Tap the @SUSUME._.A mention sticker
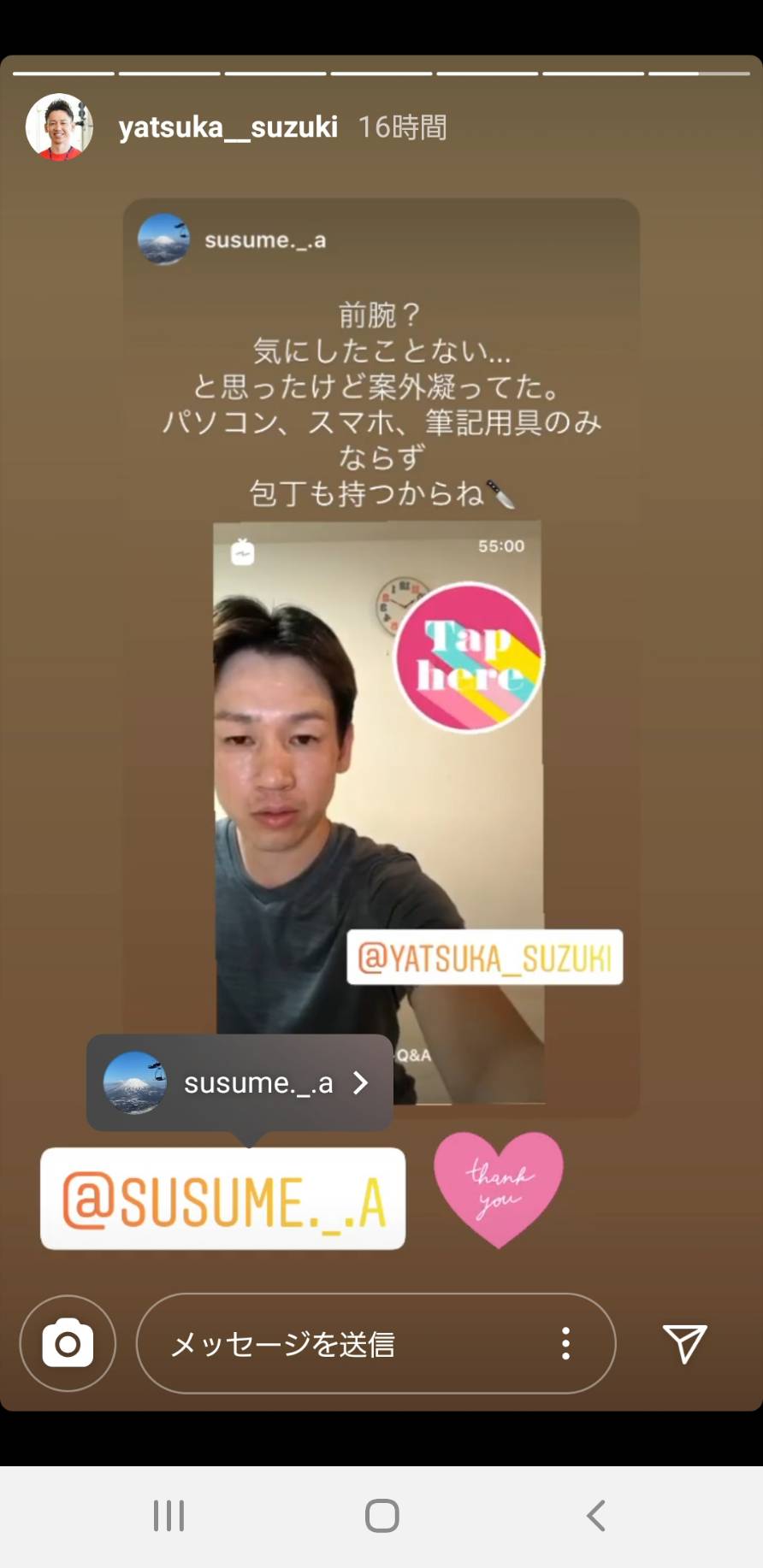Screen dimensions: 763x1568 click(222, 1199)
